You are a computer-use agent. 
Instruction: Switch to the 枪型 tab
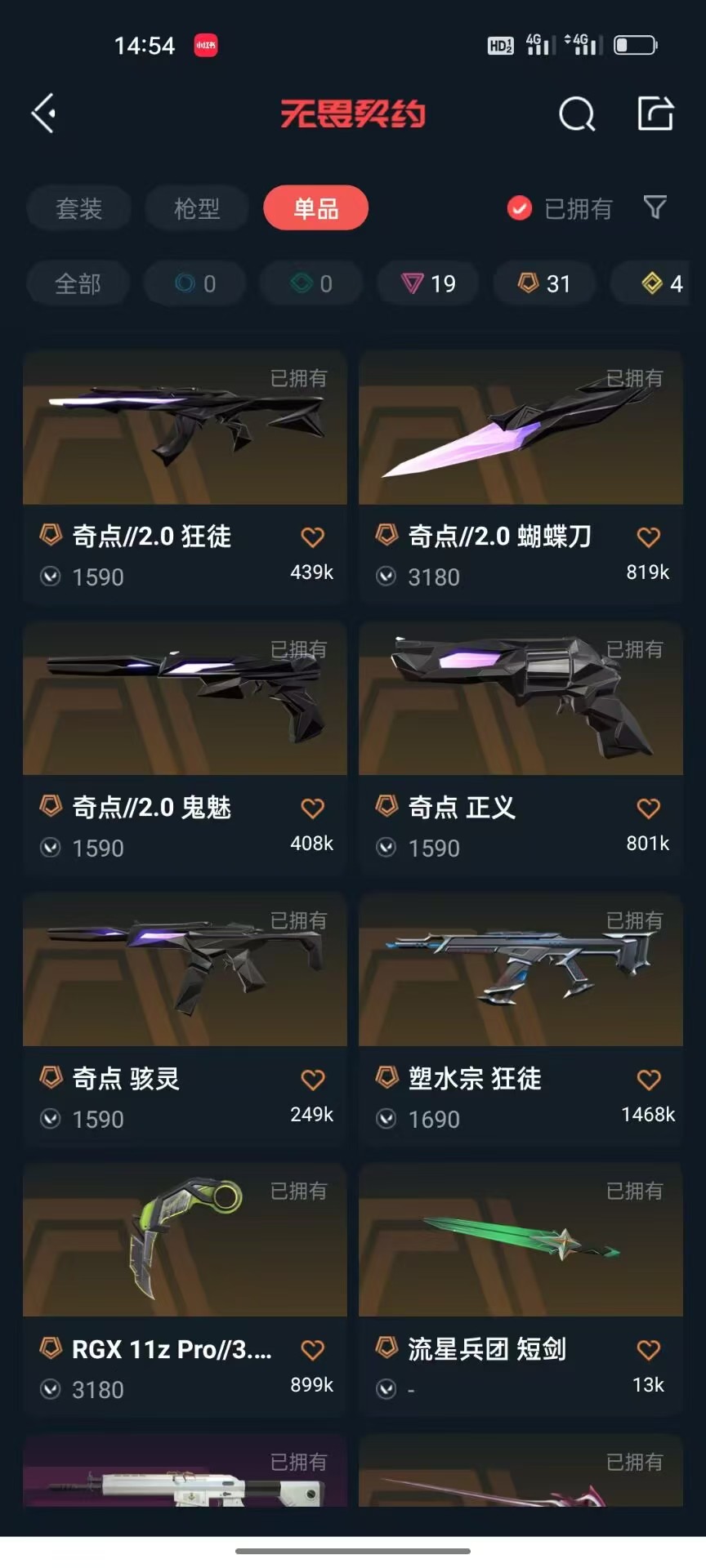click(197, 208)
